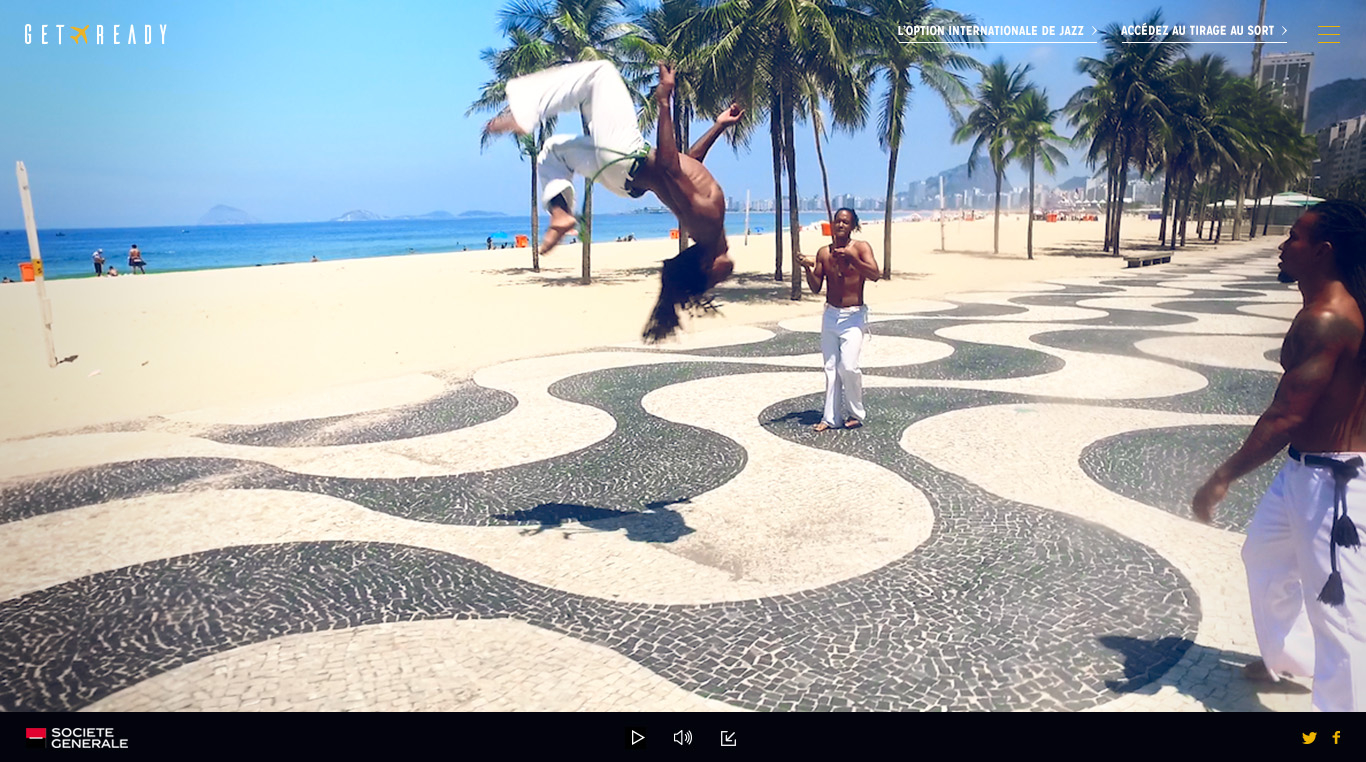
Task: Tap the minimize video icon
Action: pos(728,738)
